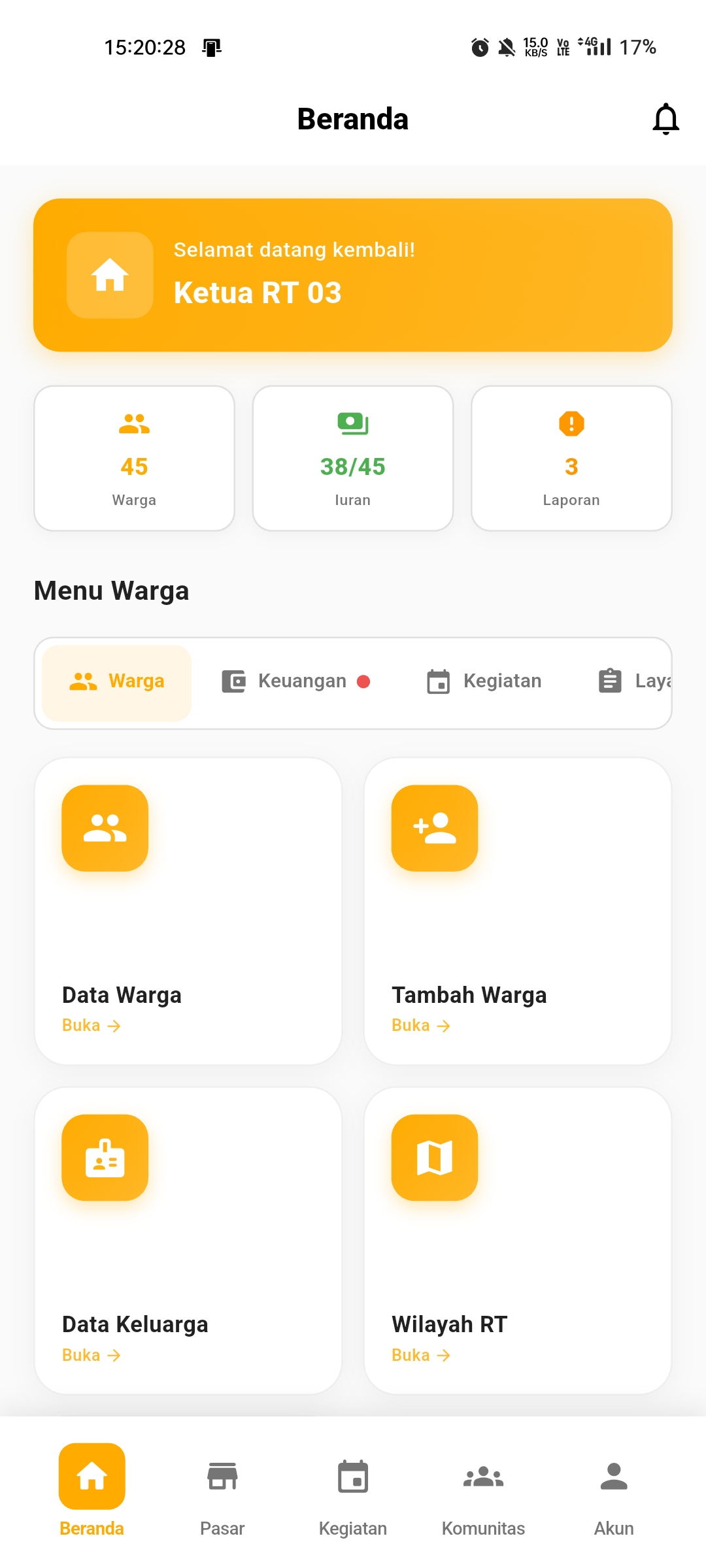Viewport: 706px width, 1568px height.
Task: Open Buka link under Data Warga
Action: [90, 1025]
